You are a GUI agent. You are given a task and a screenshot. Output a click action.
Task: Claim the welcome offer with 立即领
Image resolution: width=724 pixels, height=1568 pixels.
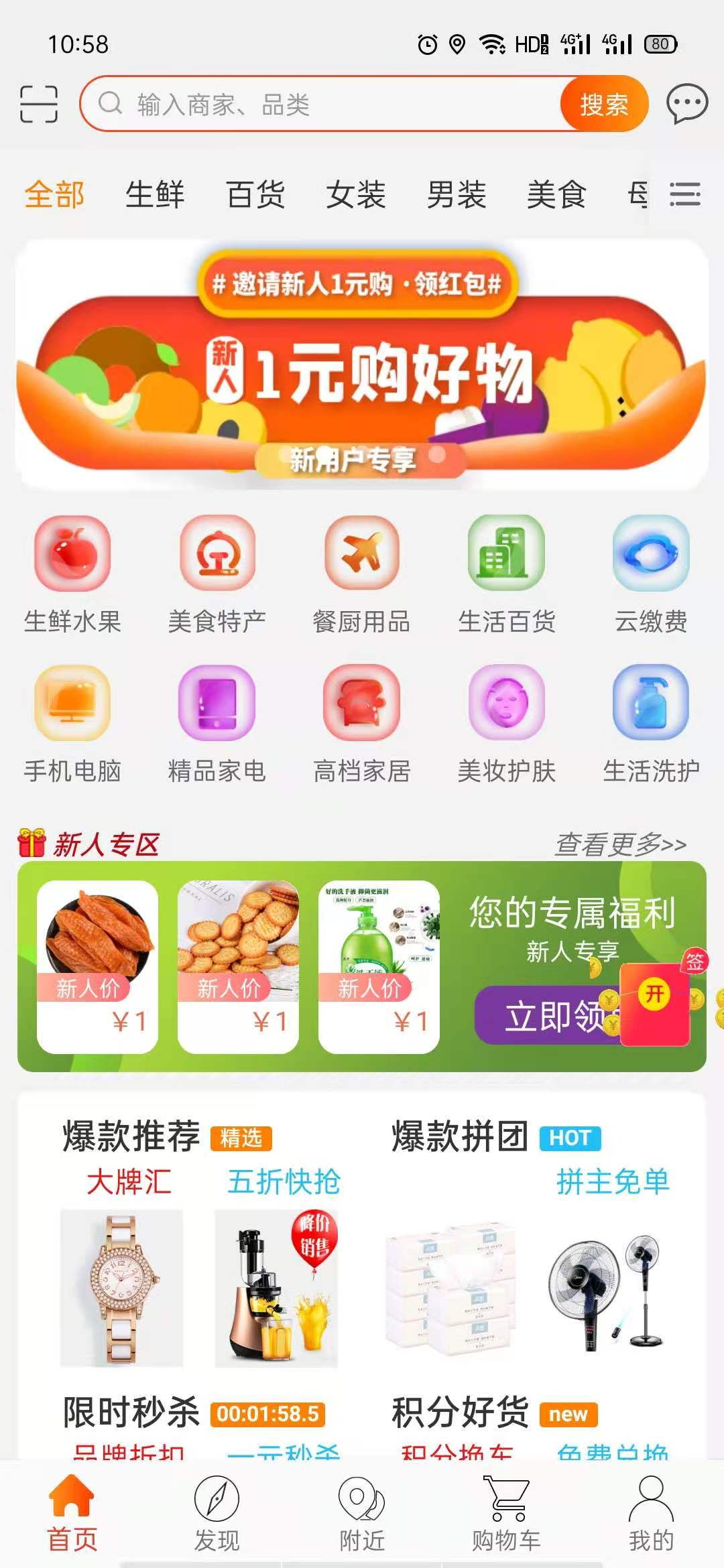coord(546,1015)
